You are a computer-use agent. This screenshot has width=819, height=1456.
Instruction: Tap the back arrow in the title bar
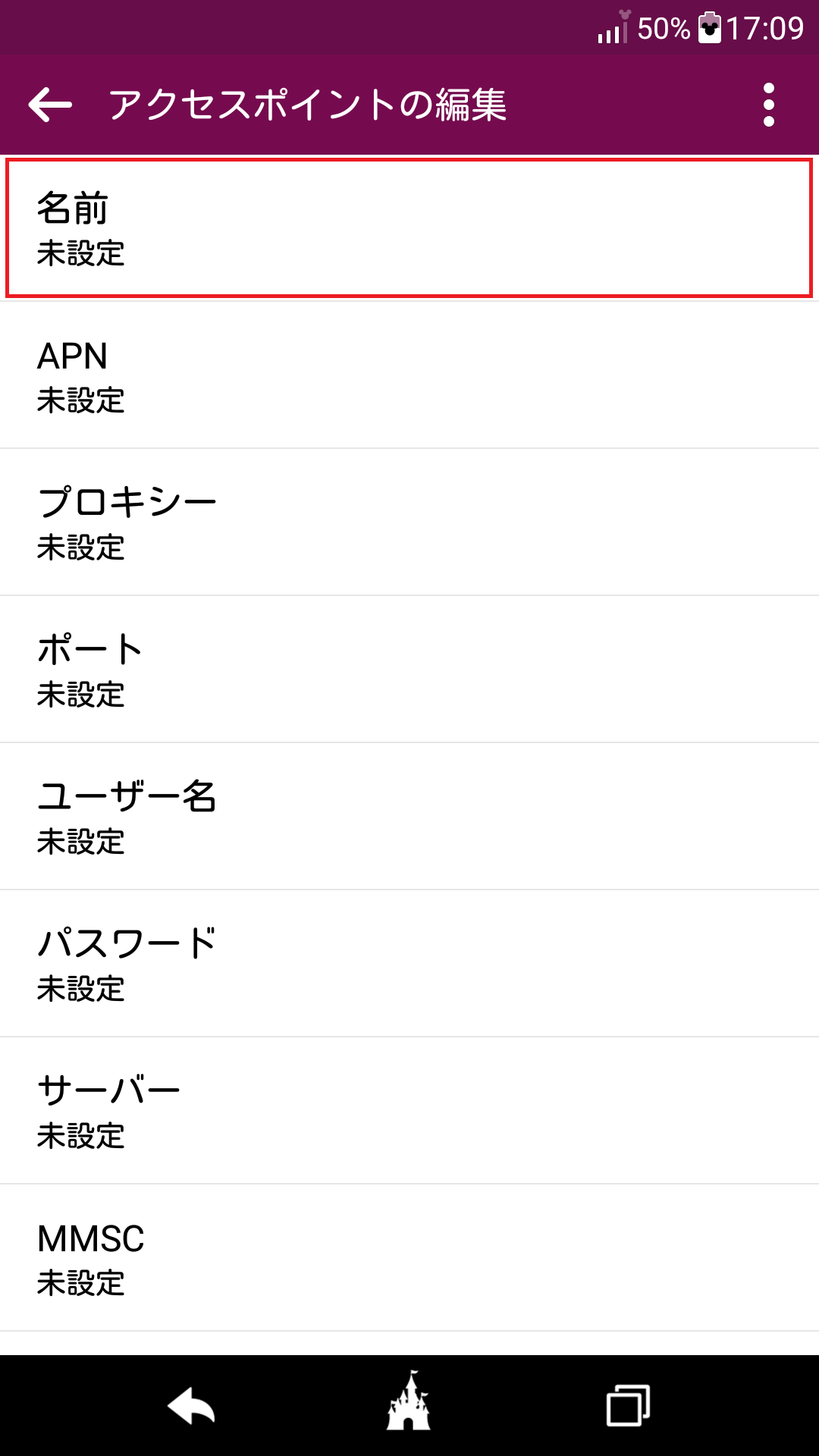[50, 105]
